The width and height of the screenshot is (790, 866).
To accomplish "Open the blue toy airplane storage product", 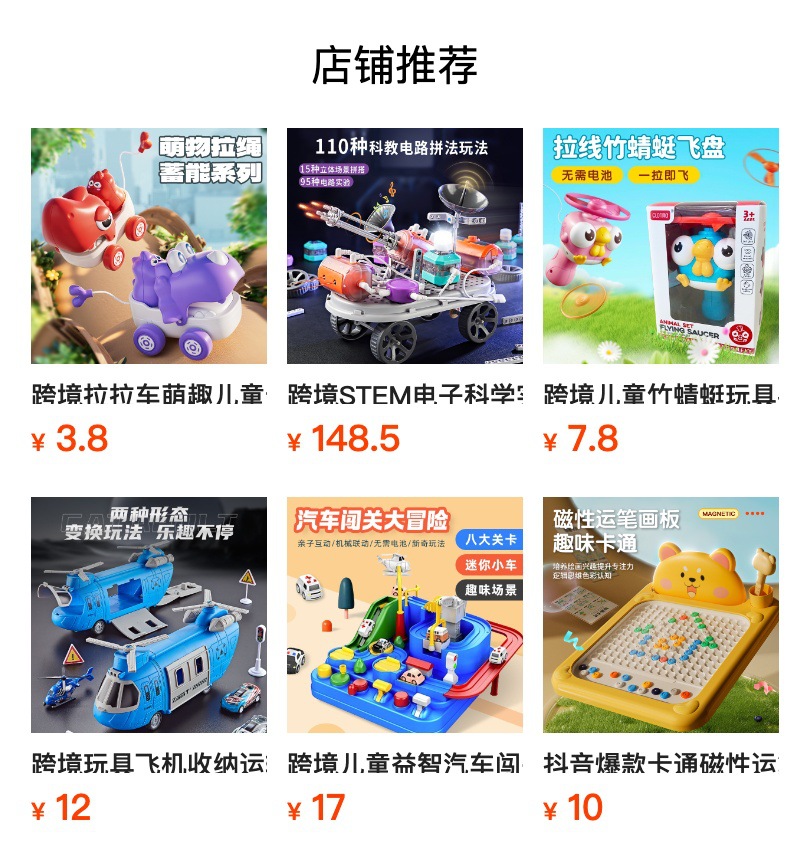I will [x=149, y=615].
